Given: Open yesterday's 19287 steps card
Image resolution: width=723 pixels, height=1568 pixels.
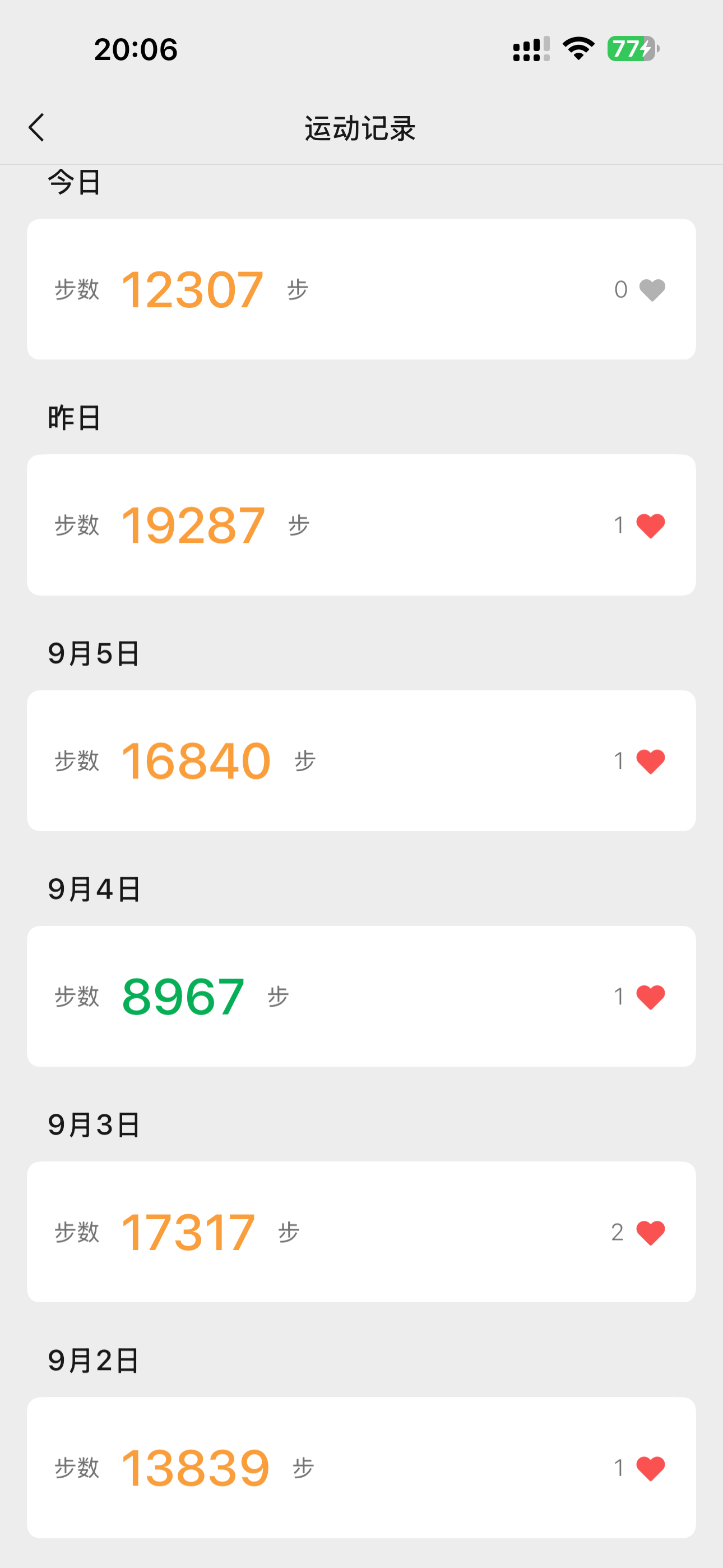Looking at the screenshot, I should (361, 525).
